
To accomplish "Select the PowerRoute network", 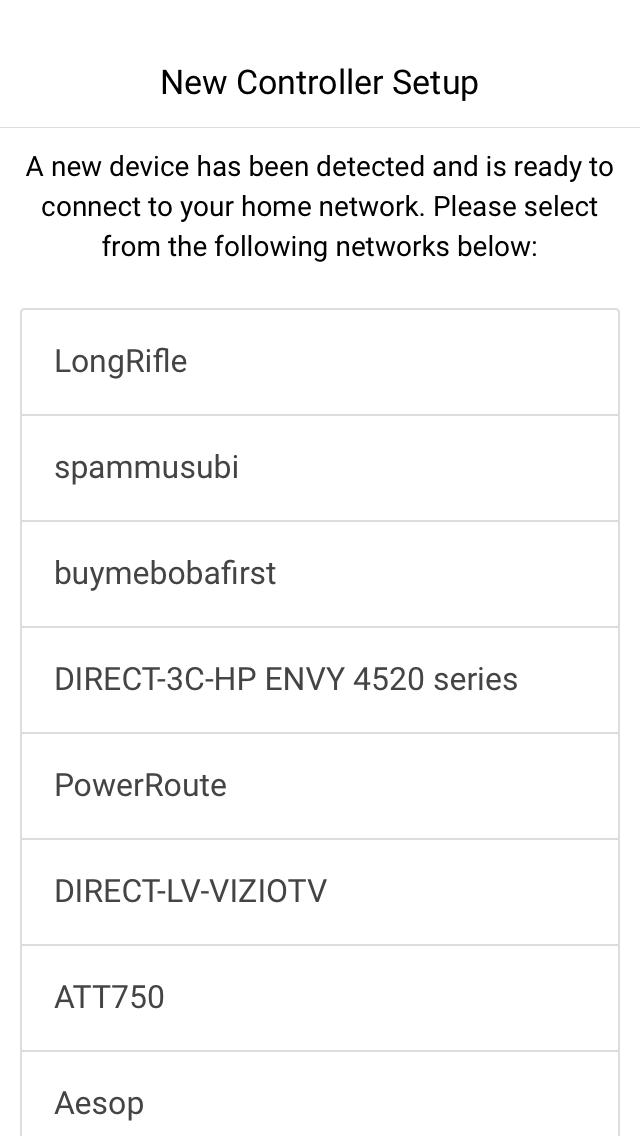I will [x=320, y=785].
